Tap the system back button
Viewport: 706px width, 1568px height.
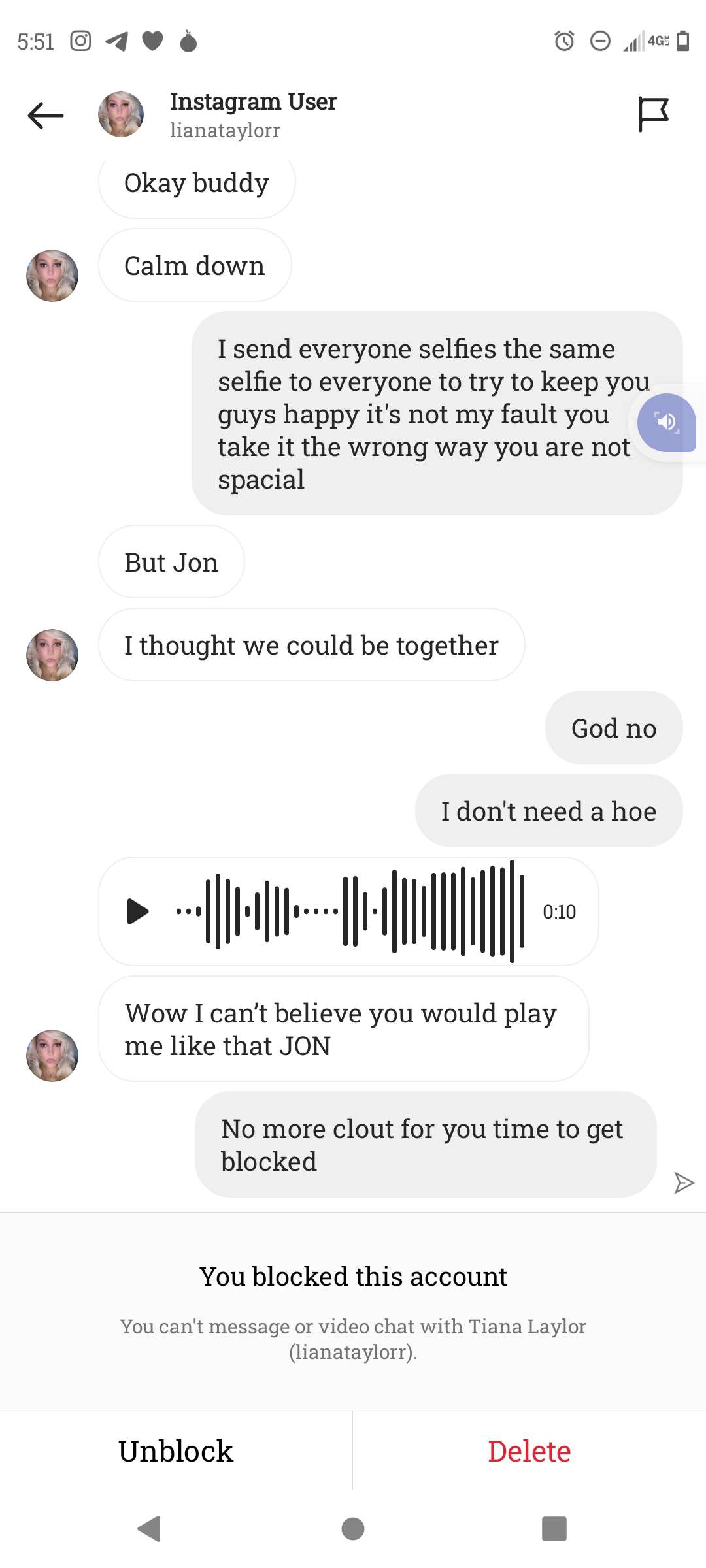[150, 1529]
